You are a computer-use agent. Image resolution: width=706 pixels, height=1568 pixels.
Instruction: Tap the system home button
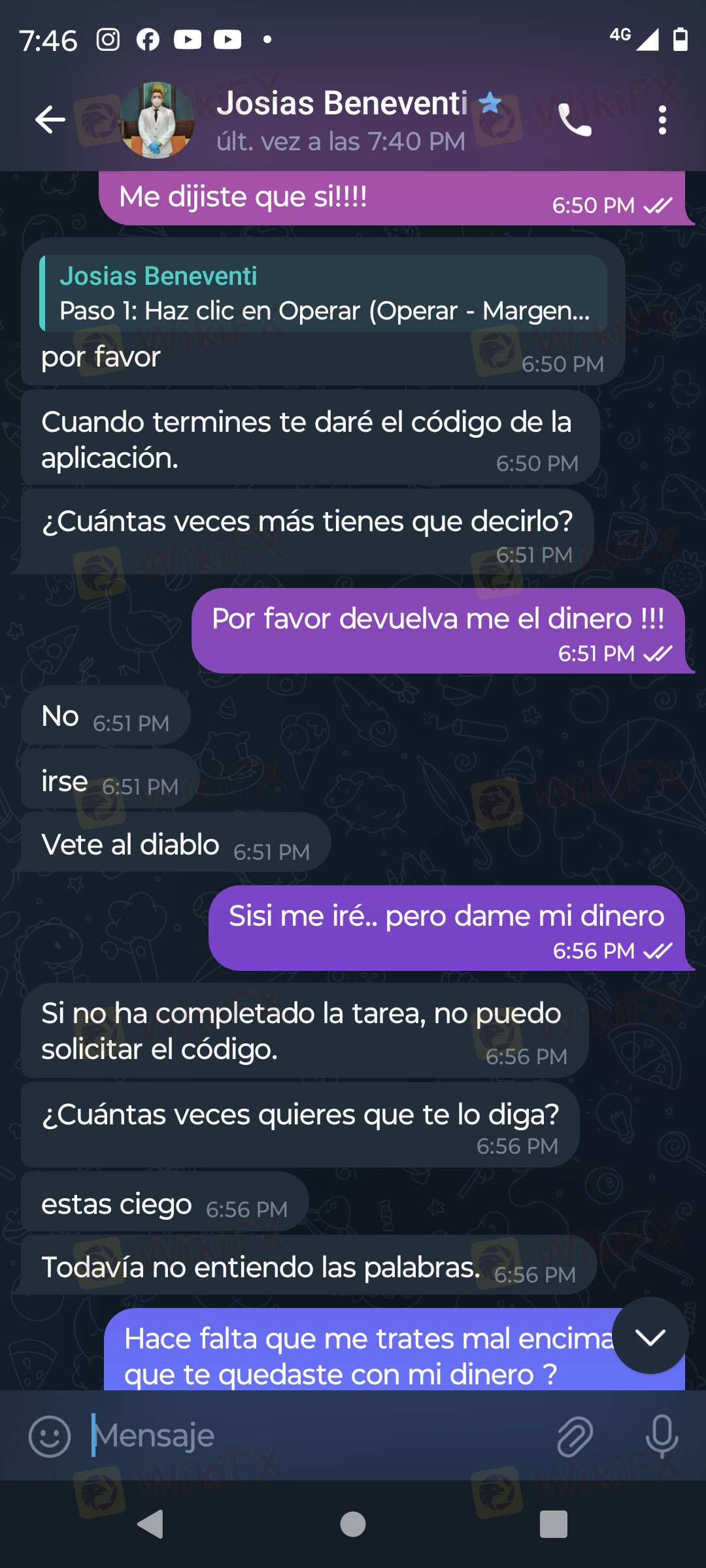[353, 1524]
